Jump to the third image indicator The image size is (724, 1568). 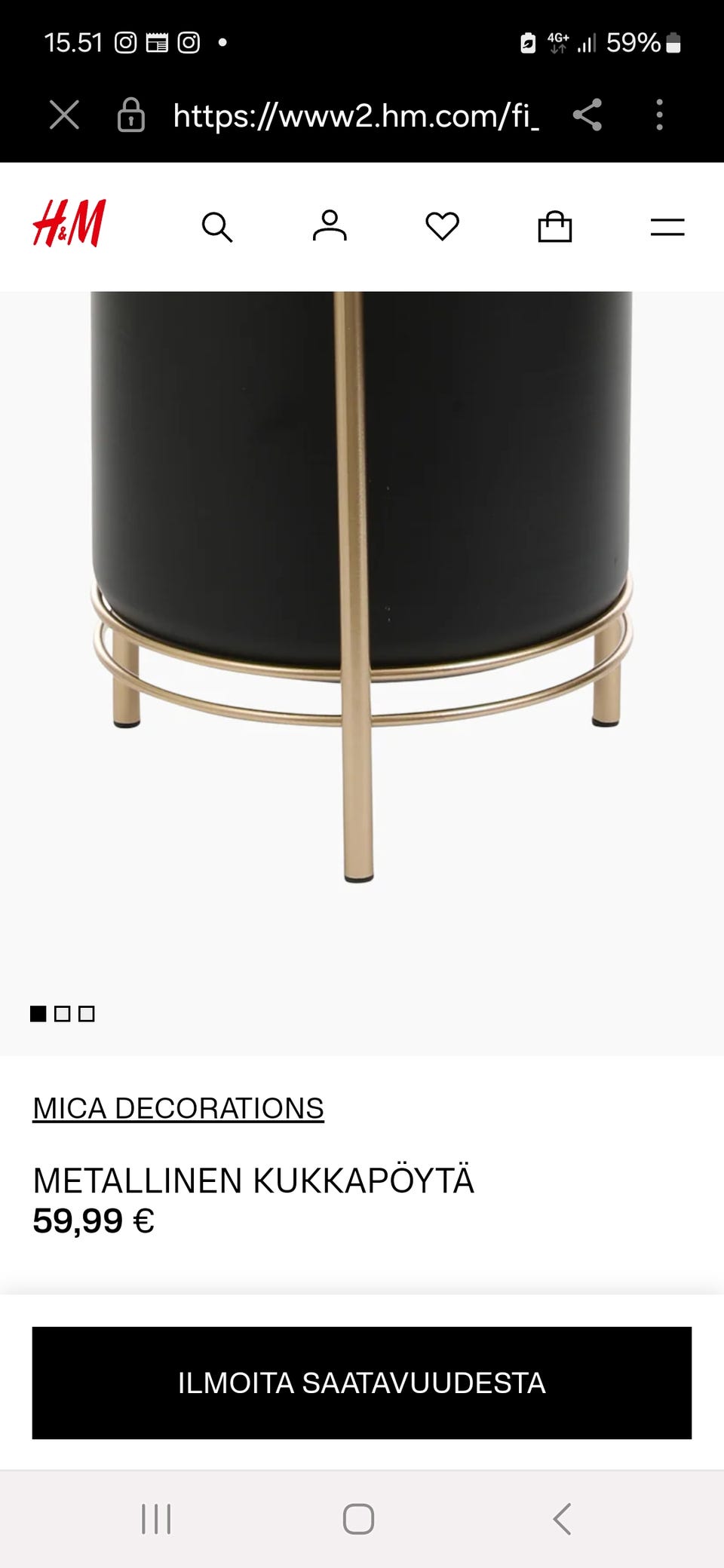tap(87, 1014)
